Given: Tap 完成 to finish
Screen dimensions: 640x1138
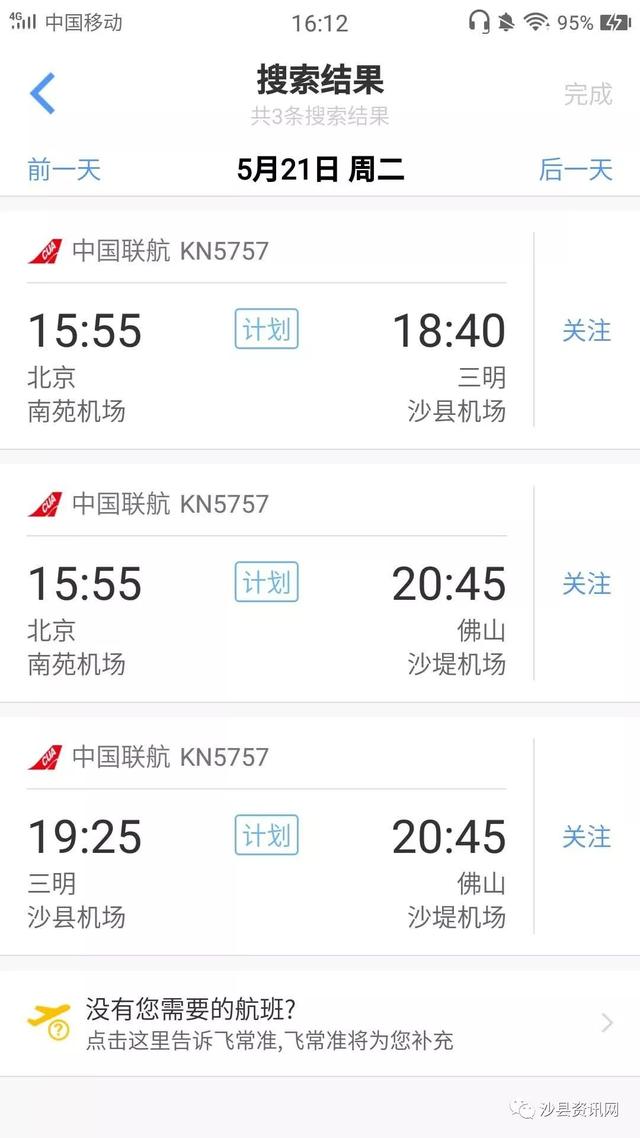Looking at the screenshot, I should coord(588,94).
